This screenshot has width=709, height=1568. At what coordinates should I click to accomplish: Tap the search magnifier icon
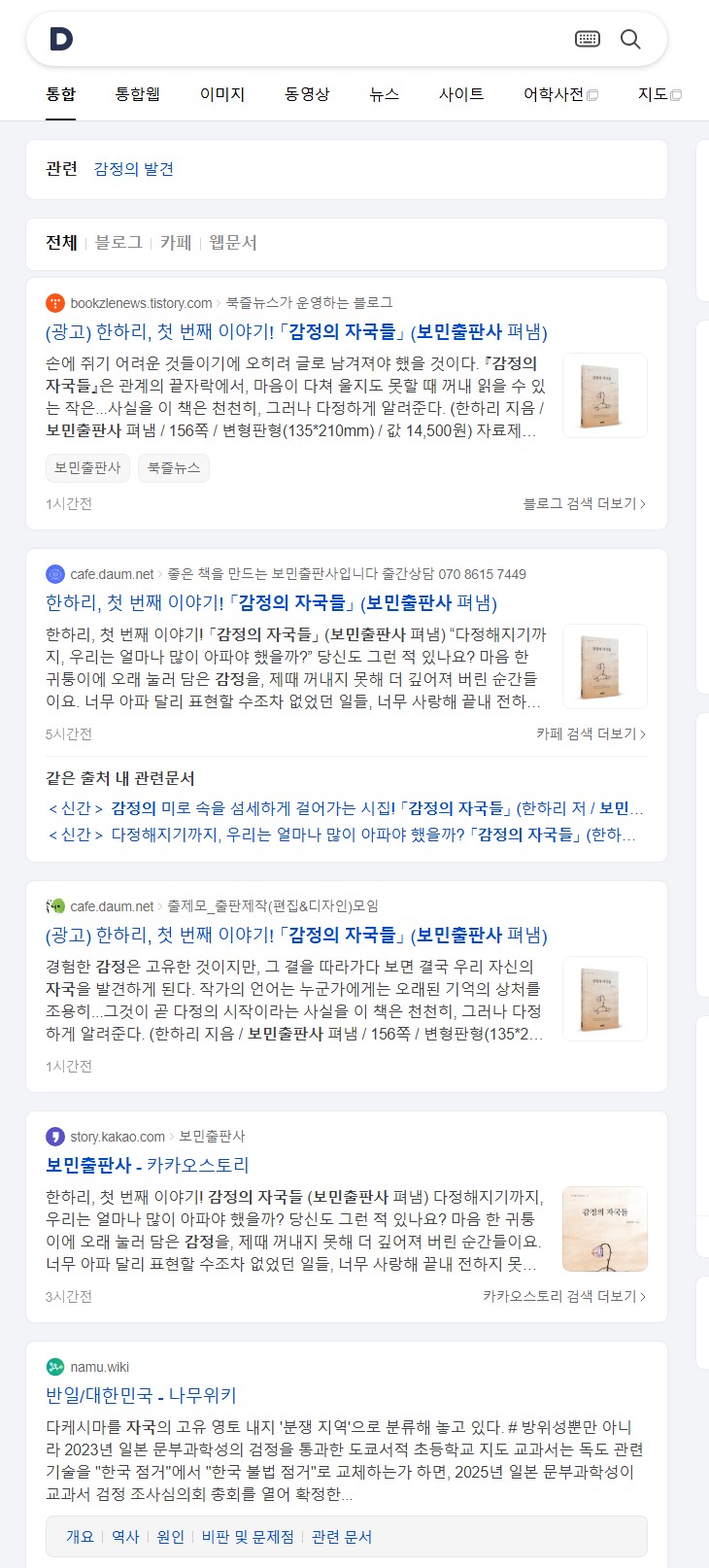630,39
